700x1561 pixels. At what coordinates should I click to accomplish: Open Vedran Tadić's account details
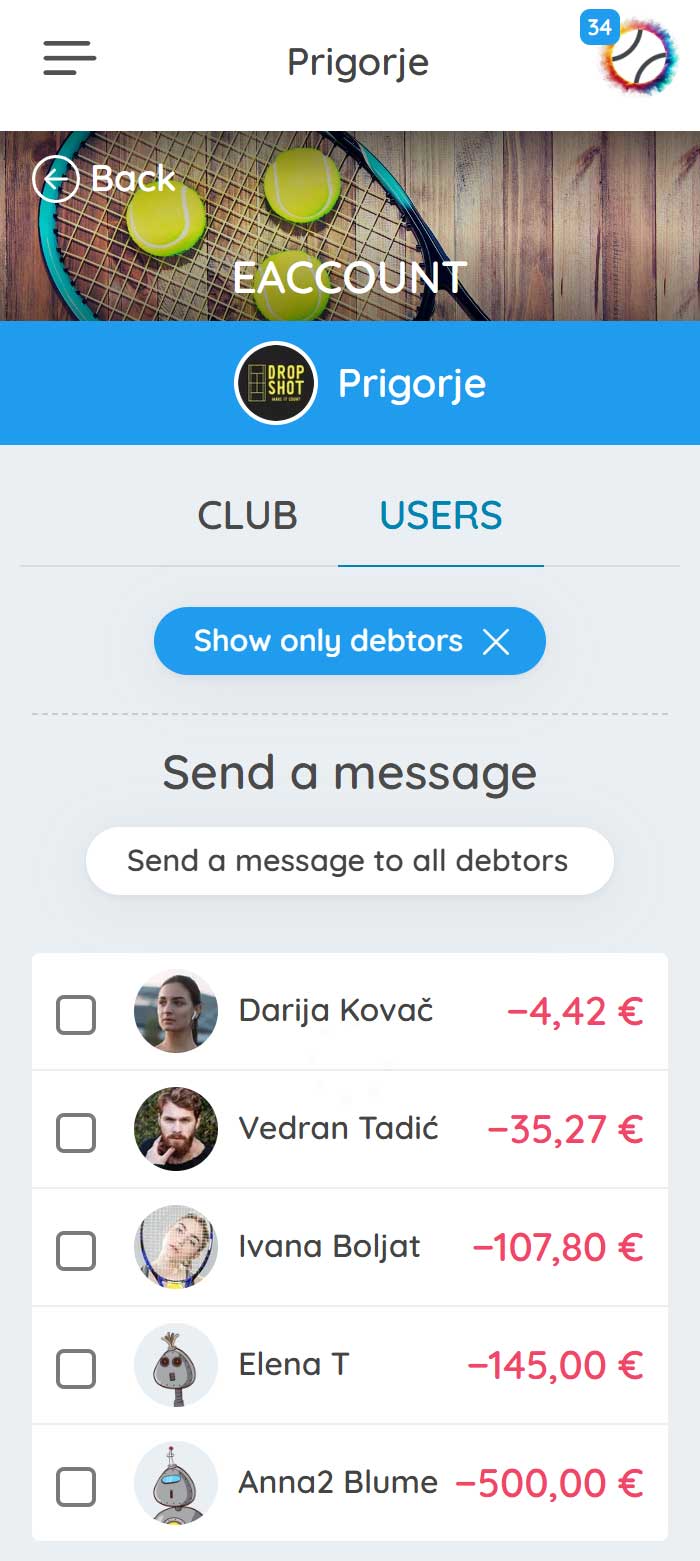coord(338,1129)
